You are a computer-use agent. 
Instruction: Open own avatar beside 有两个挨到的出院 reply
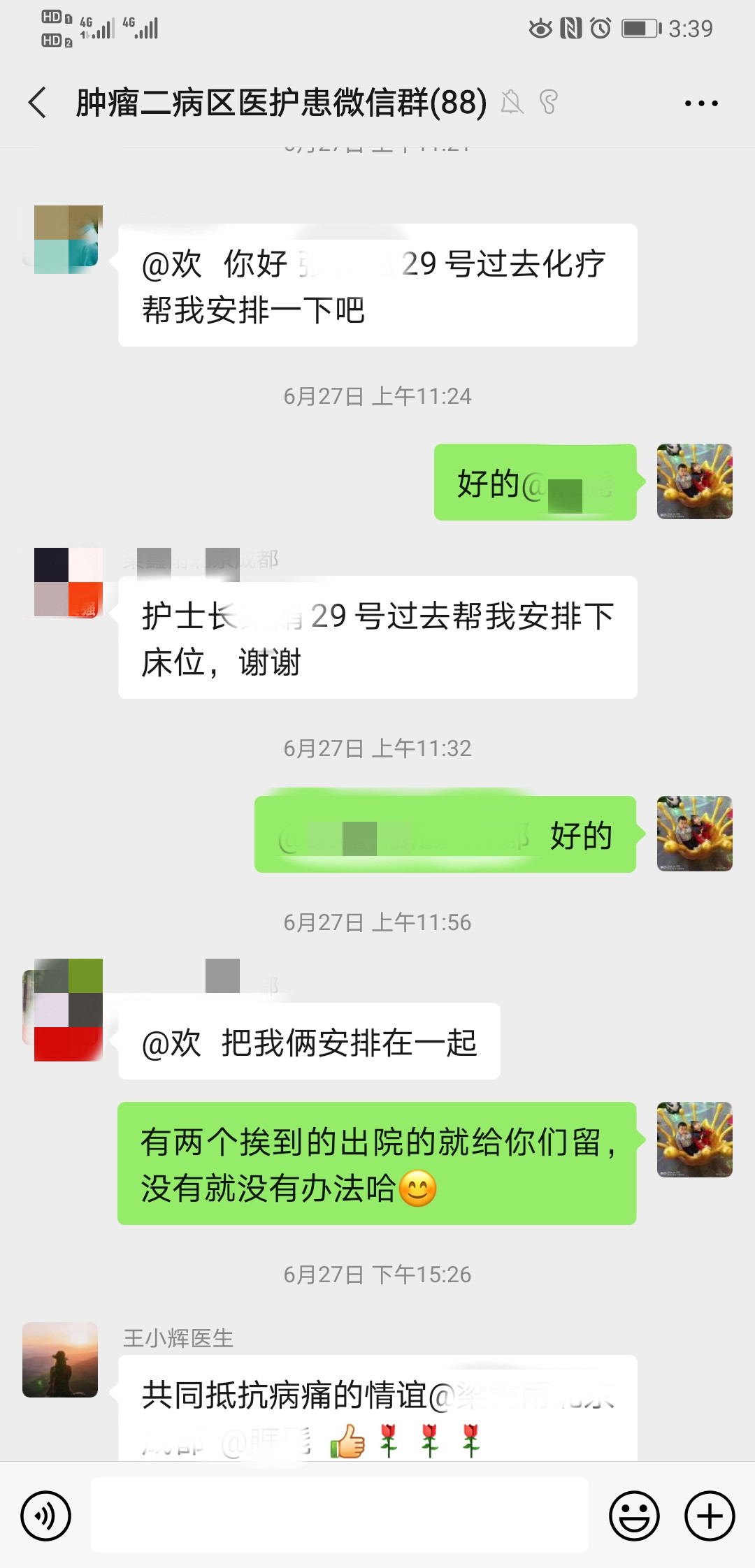click(694, 1139)
